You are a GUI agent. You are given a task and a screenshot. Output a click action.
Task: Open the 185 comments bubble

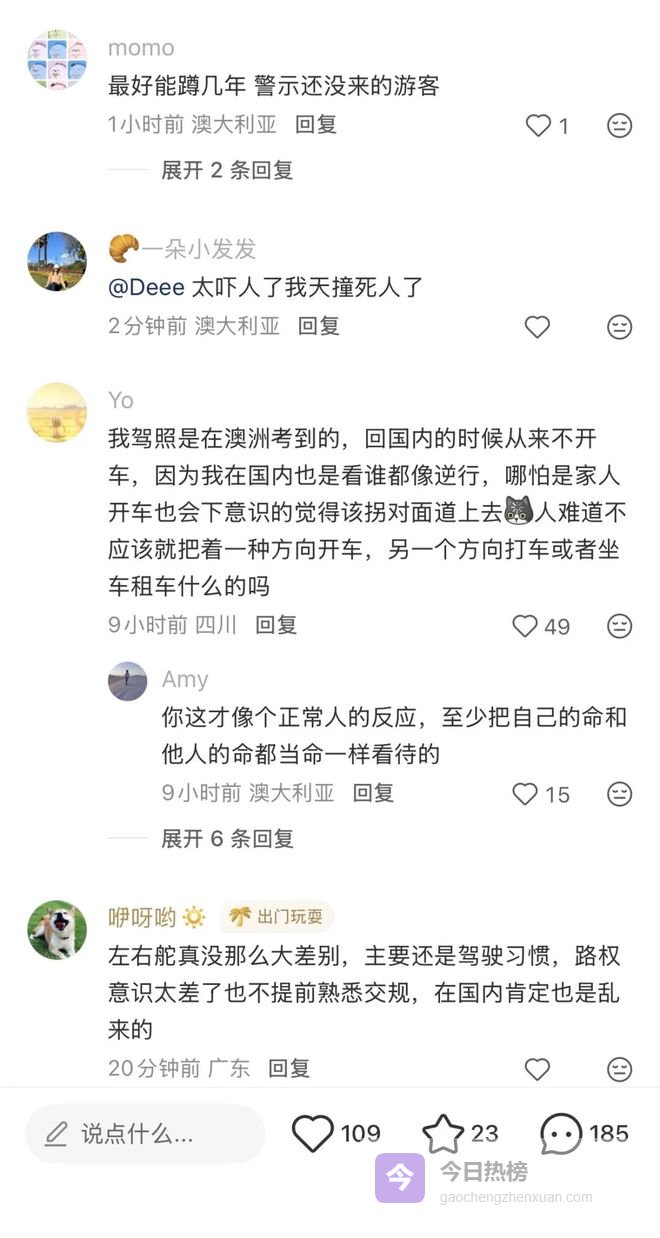pos(561,1133)
